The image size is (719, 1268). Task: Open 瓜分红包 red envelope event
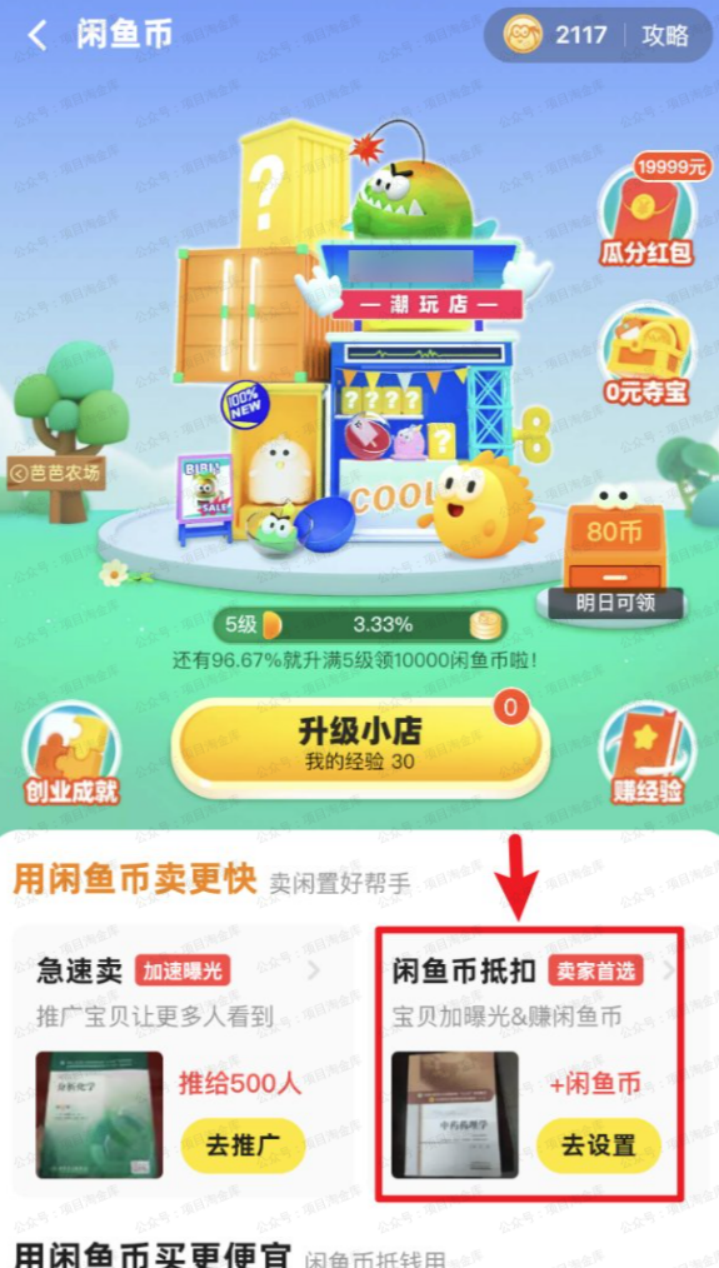coord(646,213)
